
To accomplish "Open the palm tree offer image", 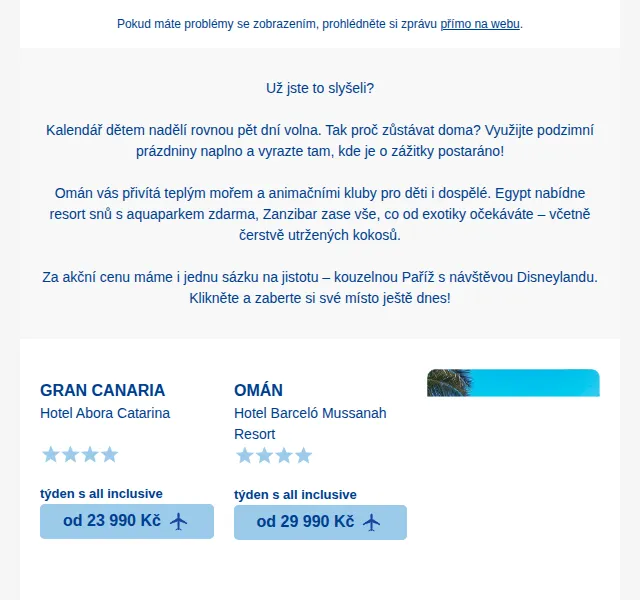I will click(x=513, y=383).
